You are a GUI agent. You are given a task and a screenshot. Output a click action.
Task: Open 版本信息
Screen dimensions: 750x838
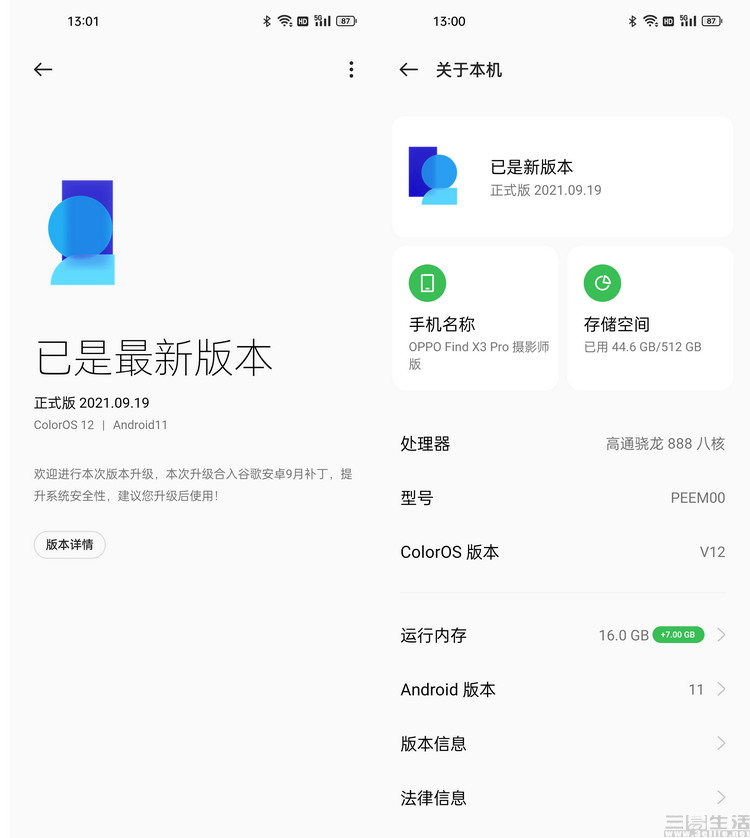[562, 743]
